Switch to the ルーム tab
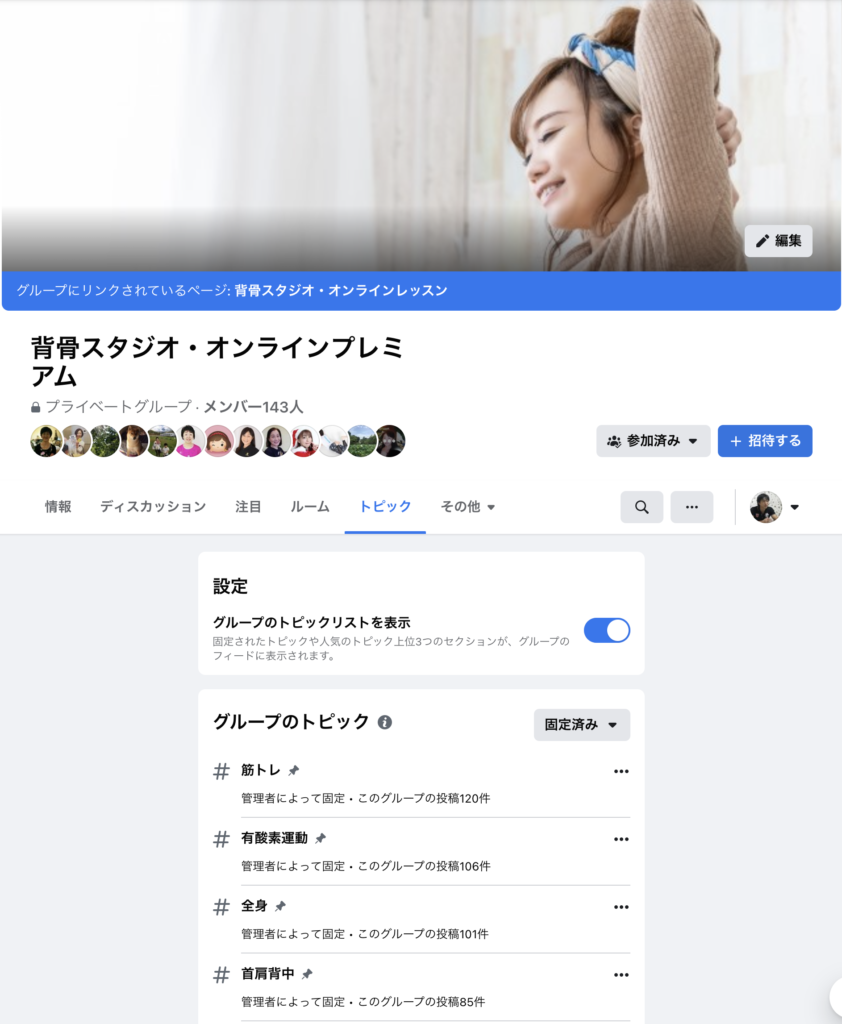This screenshot has height=1024, width=842. [310, 507]
